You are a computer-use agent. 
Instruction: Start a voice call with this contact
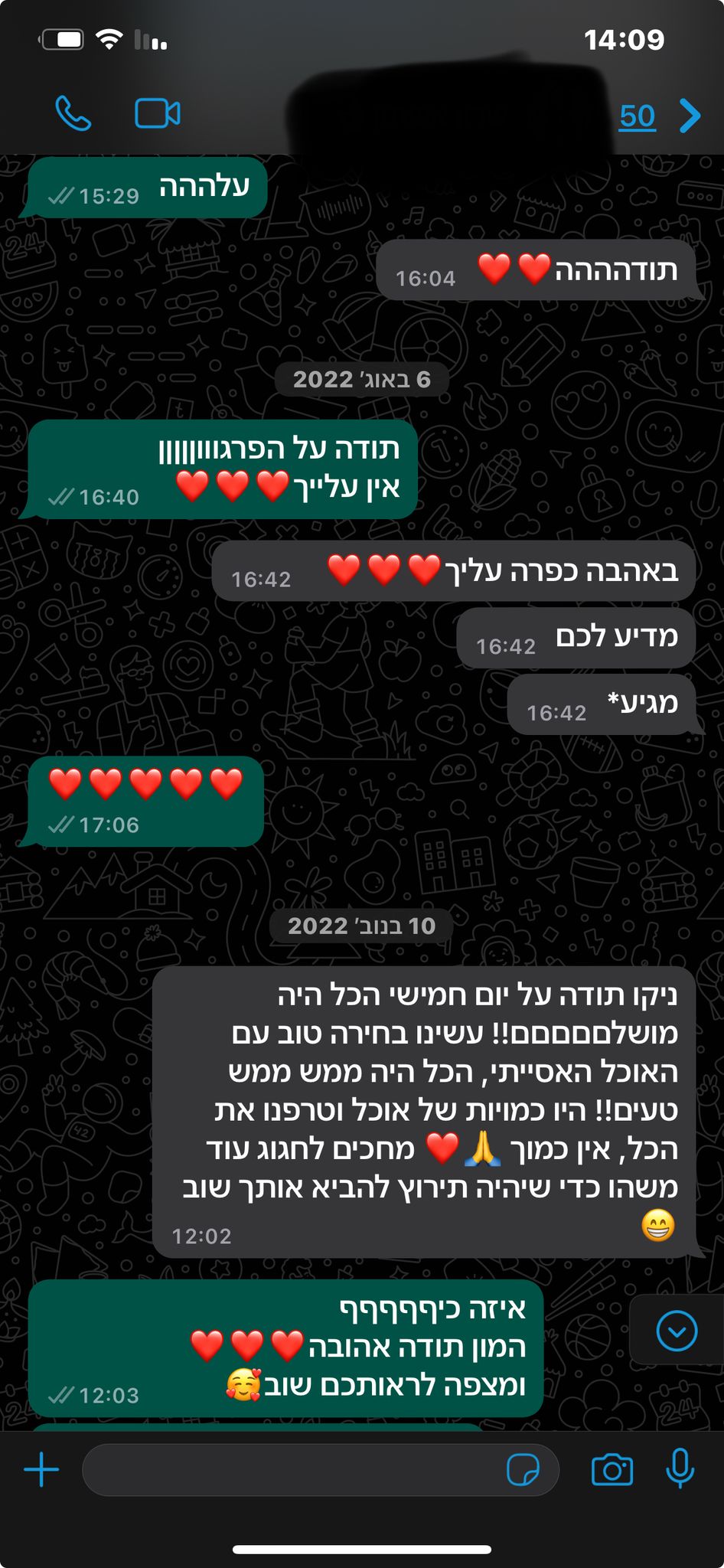tap(73, 115)
